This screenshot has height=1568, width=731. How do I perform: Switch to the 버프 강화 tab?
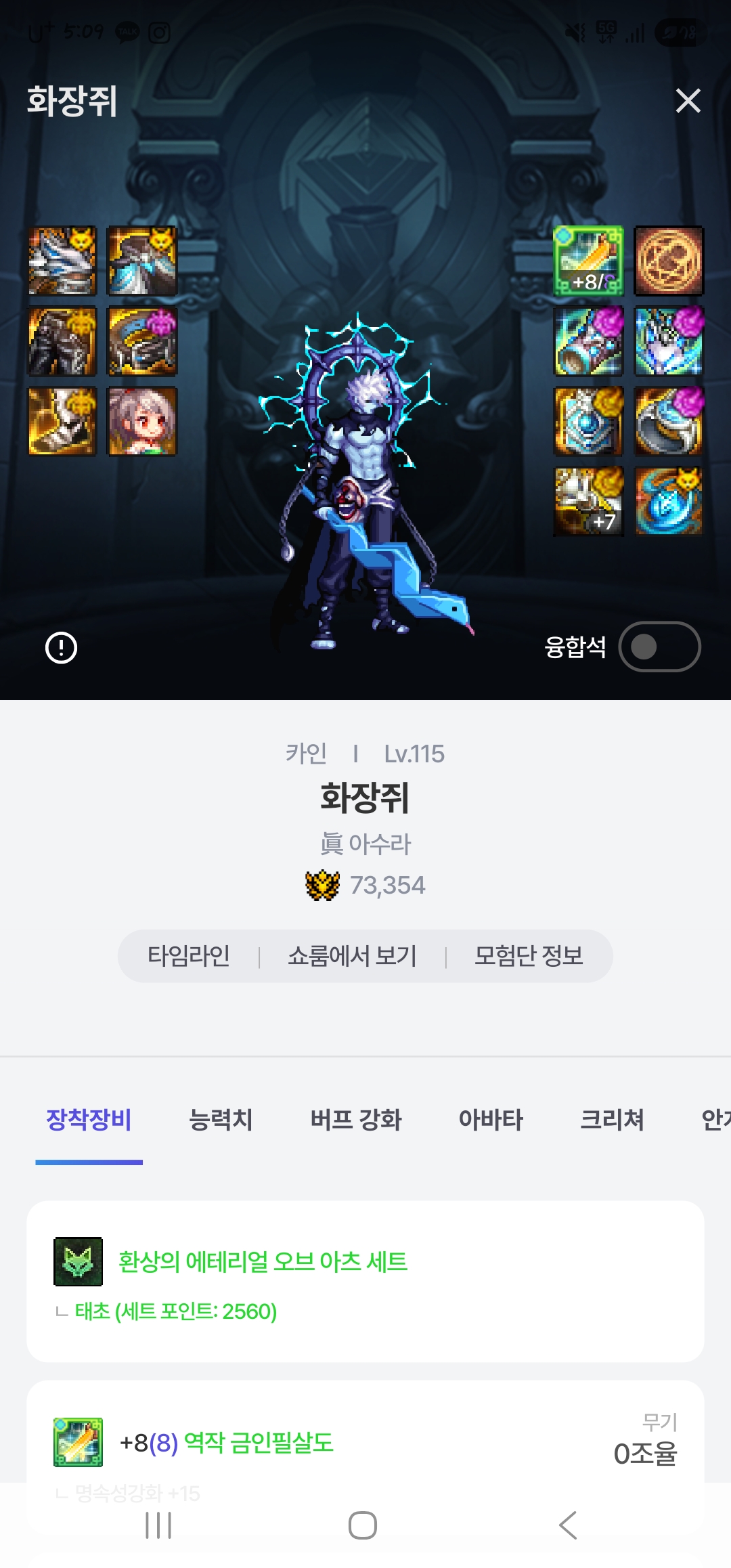point(356,1120)
